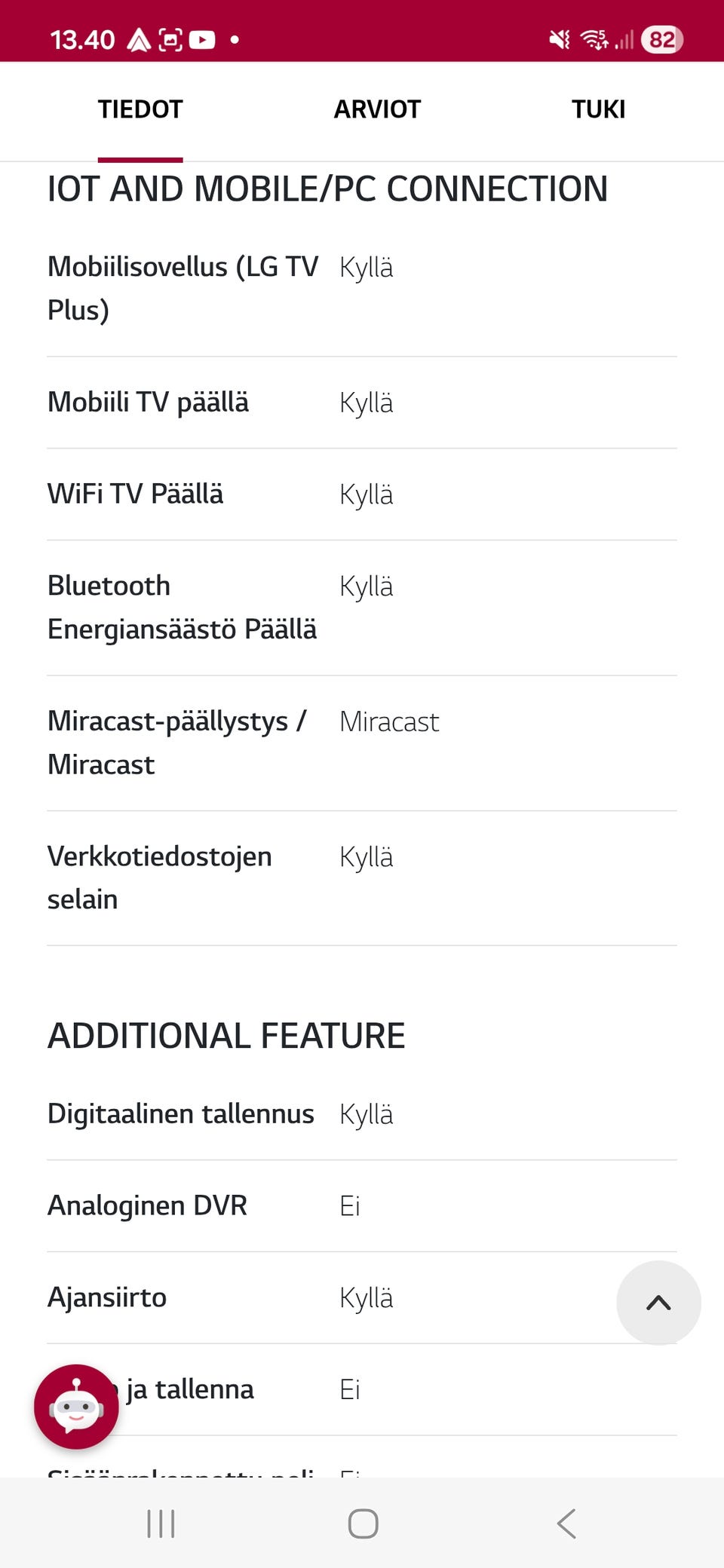The height and width of the screenshot is (1568, 724).
Task: Tap the back navigation arrow
Action: point(566,1523)
